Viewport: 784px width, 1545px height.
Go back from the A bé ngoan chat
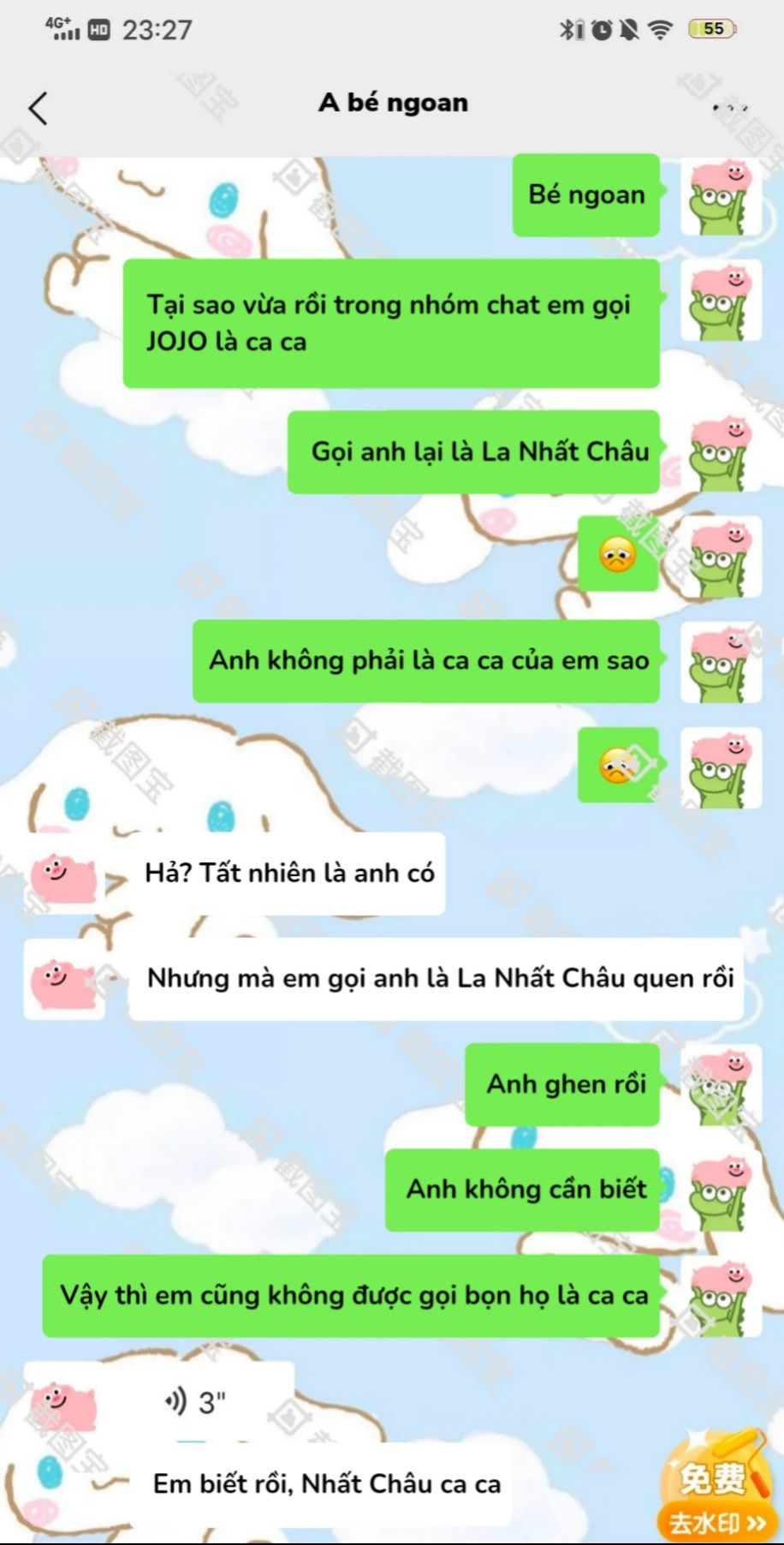(38, 109)
